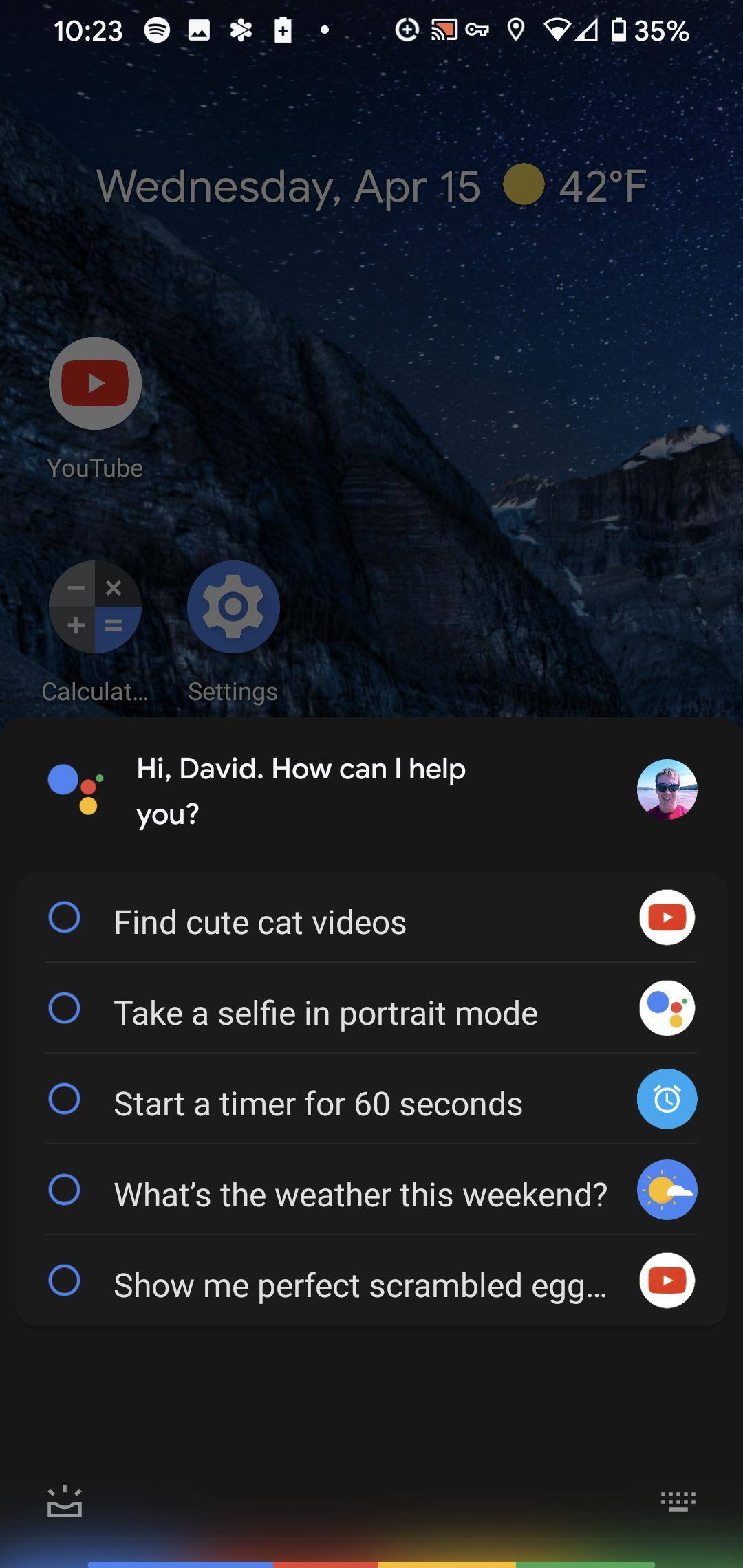The height and width of the screenshot is (1568, 743).
Task: Launch the YouTube app from home screen
Action: 95,384
